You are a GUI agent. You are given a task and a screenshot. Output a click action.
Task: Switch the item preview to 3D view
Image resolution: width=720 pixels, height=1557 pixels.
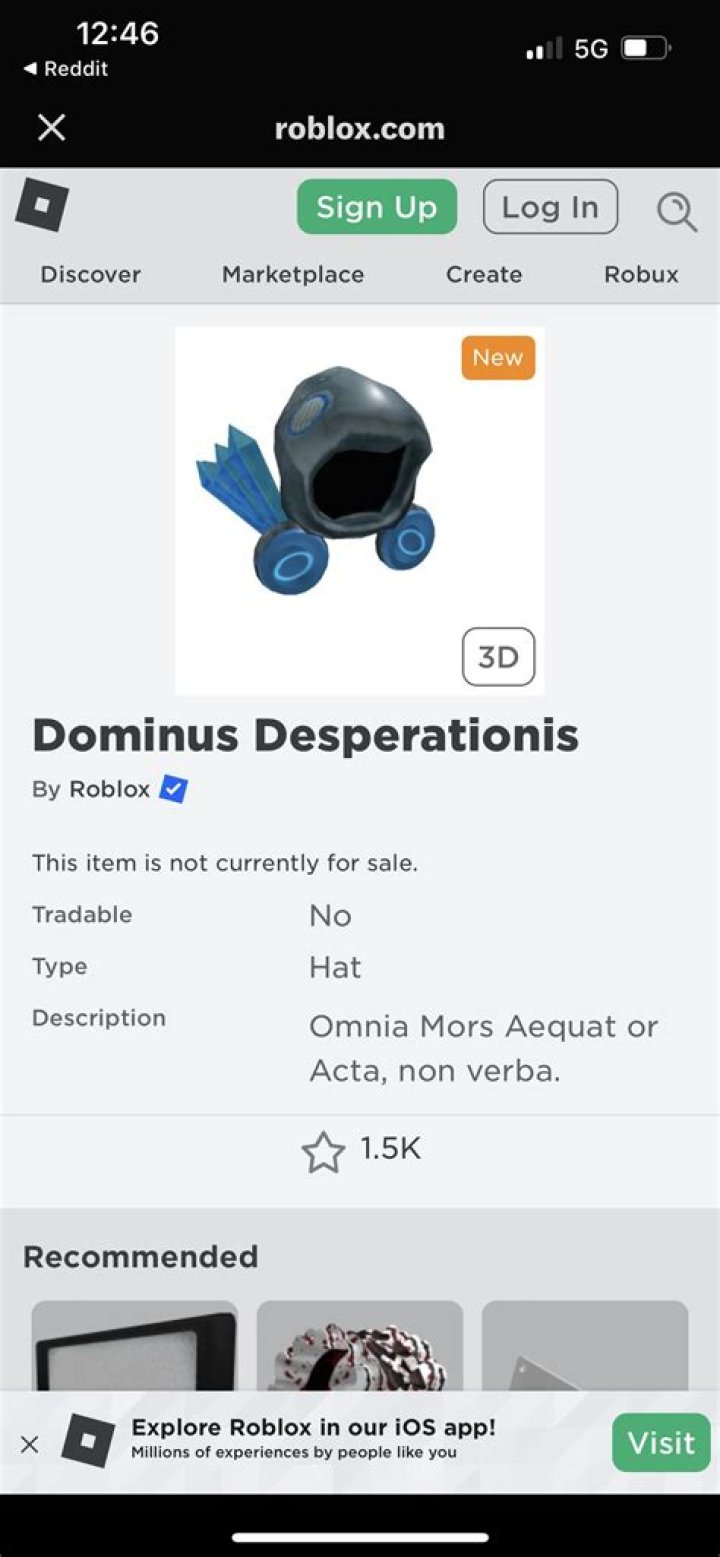(x=498, y=657)
